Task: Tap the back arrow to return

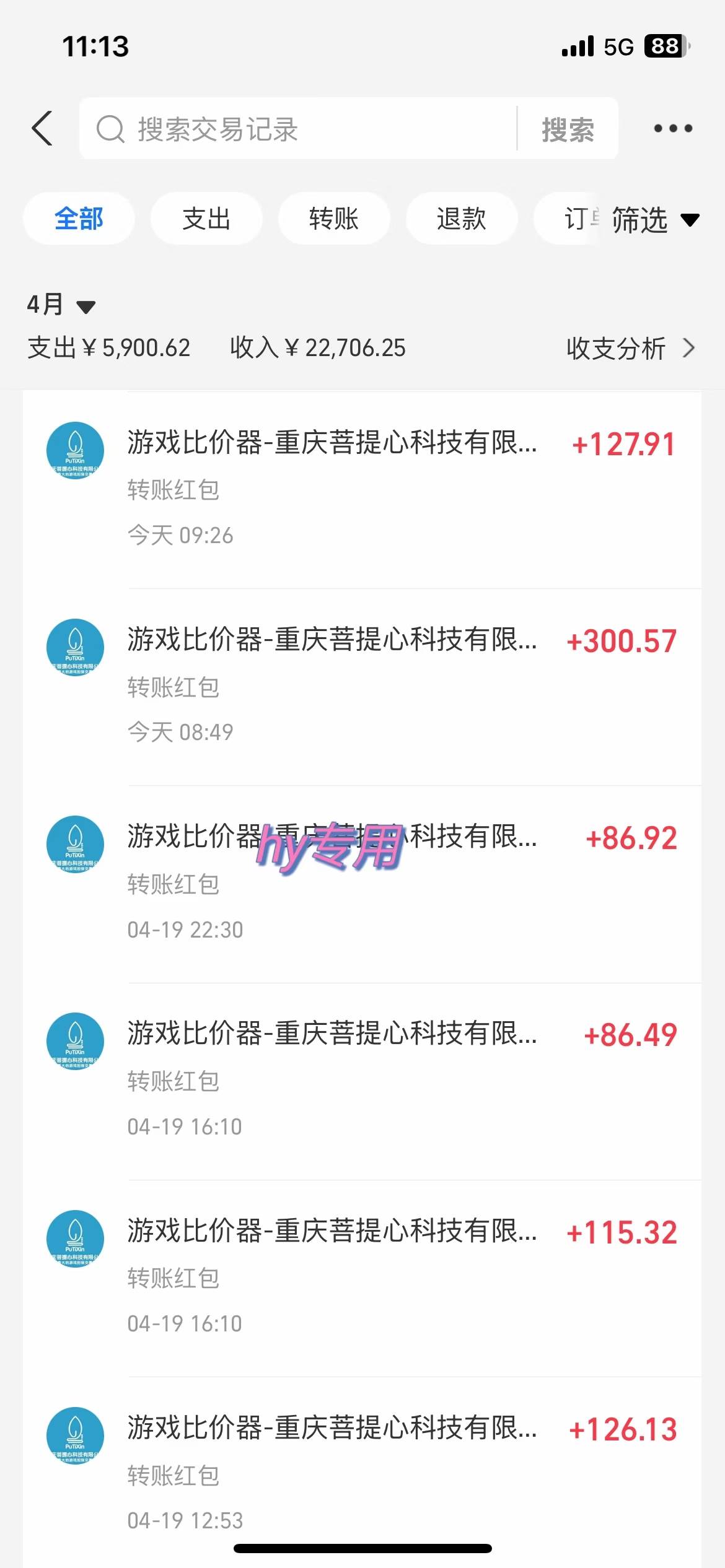Action: pyautogui.click(x=41, y=128)
